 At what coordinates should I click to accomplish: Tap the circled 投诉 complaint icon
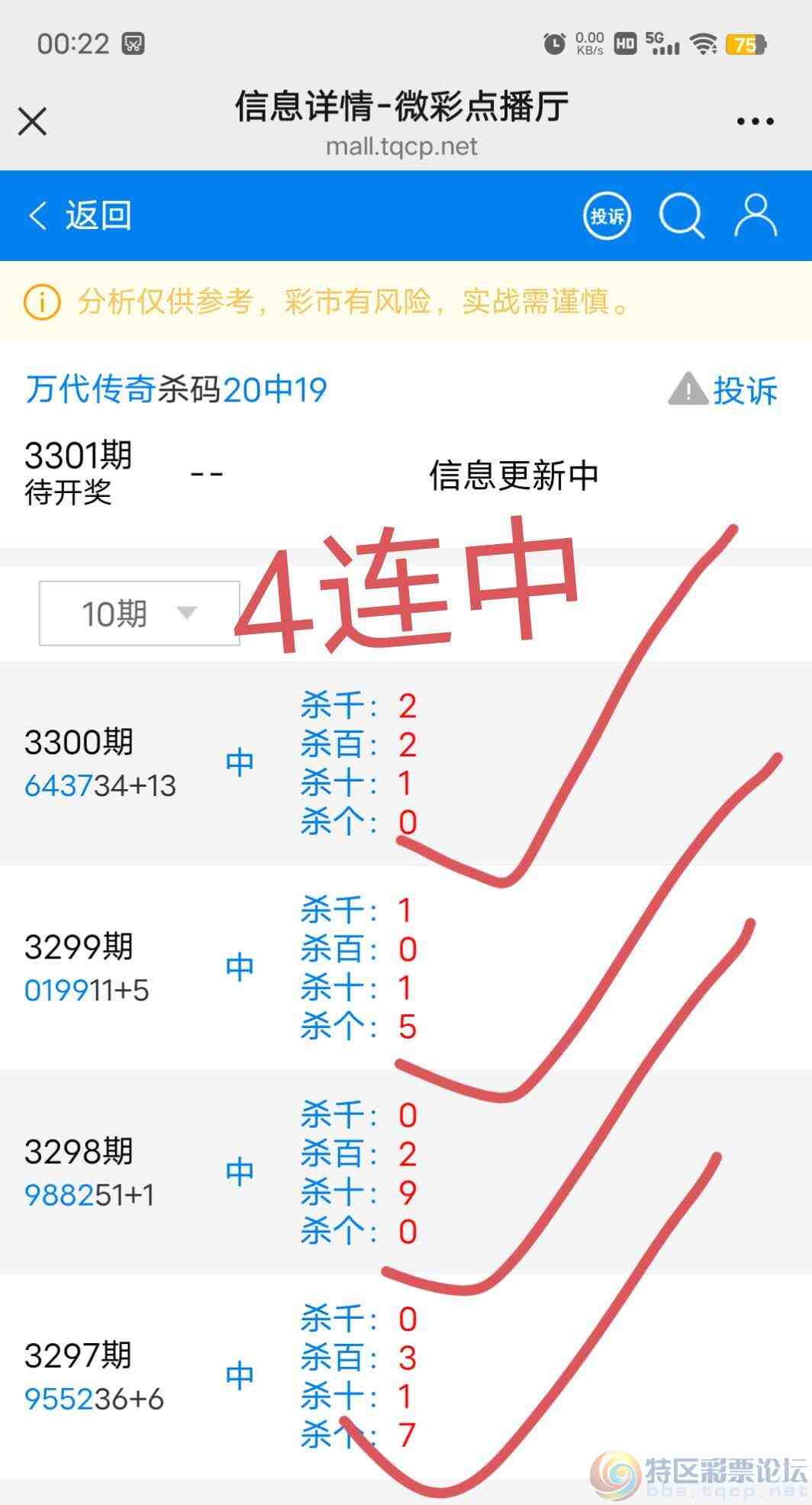[x=607, y=216]
